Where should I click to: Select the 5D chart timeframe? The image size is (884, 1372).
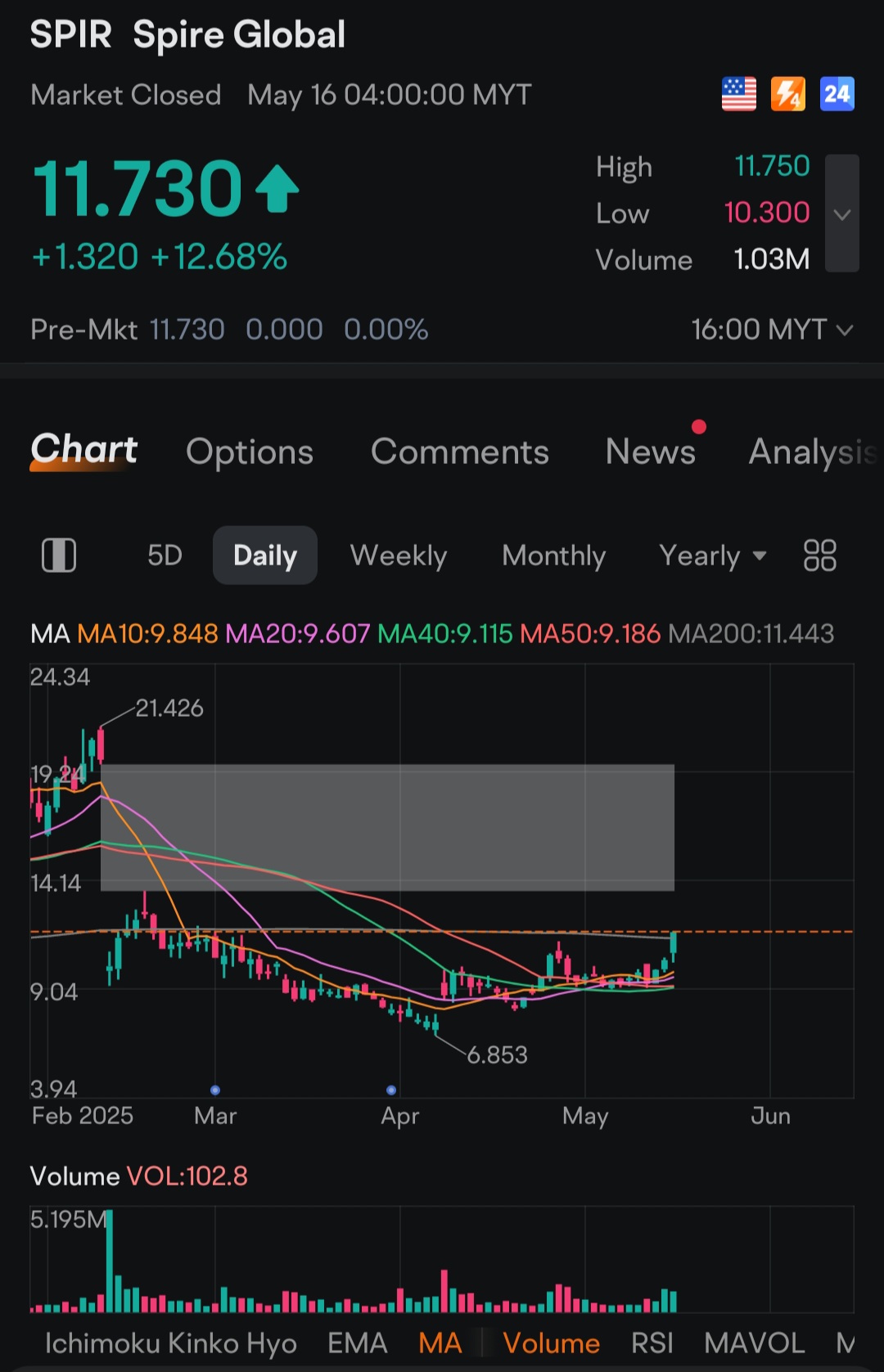click(165, 556)
